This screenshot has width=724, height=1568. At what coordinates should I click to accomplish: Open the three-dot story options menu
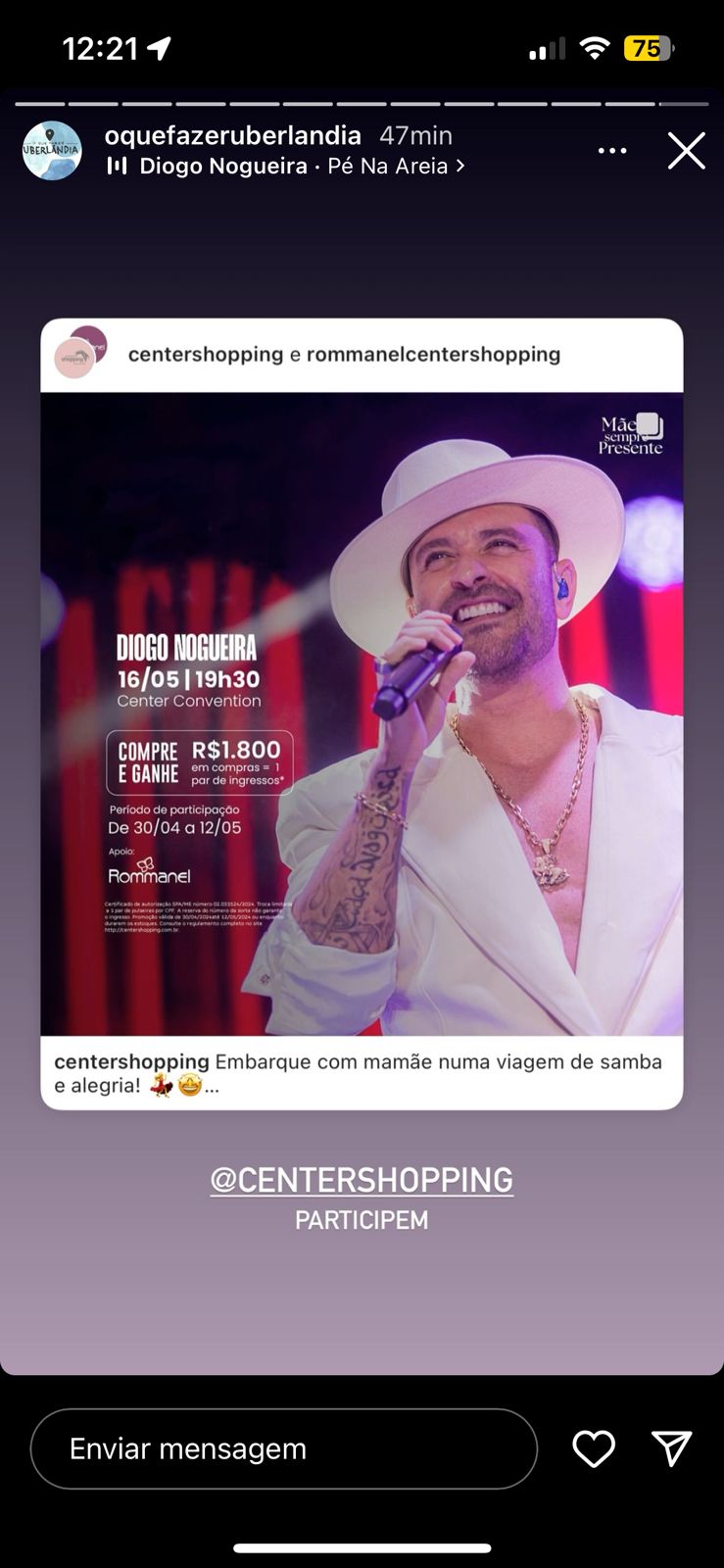(612, 151)
